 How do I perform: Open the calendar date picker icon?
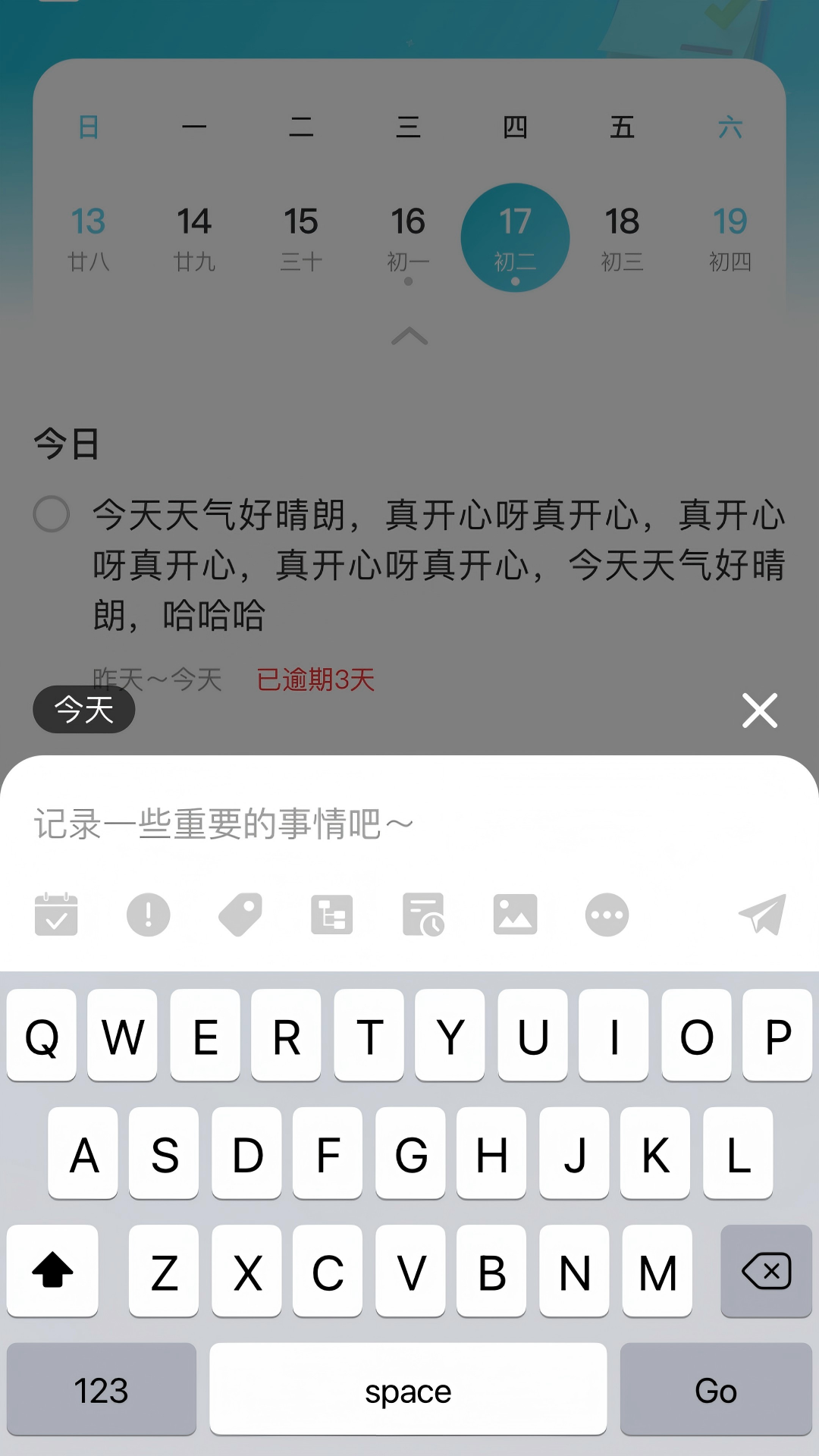coord(57,914)
